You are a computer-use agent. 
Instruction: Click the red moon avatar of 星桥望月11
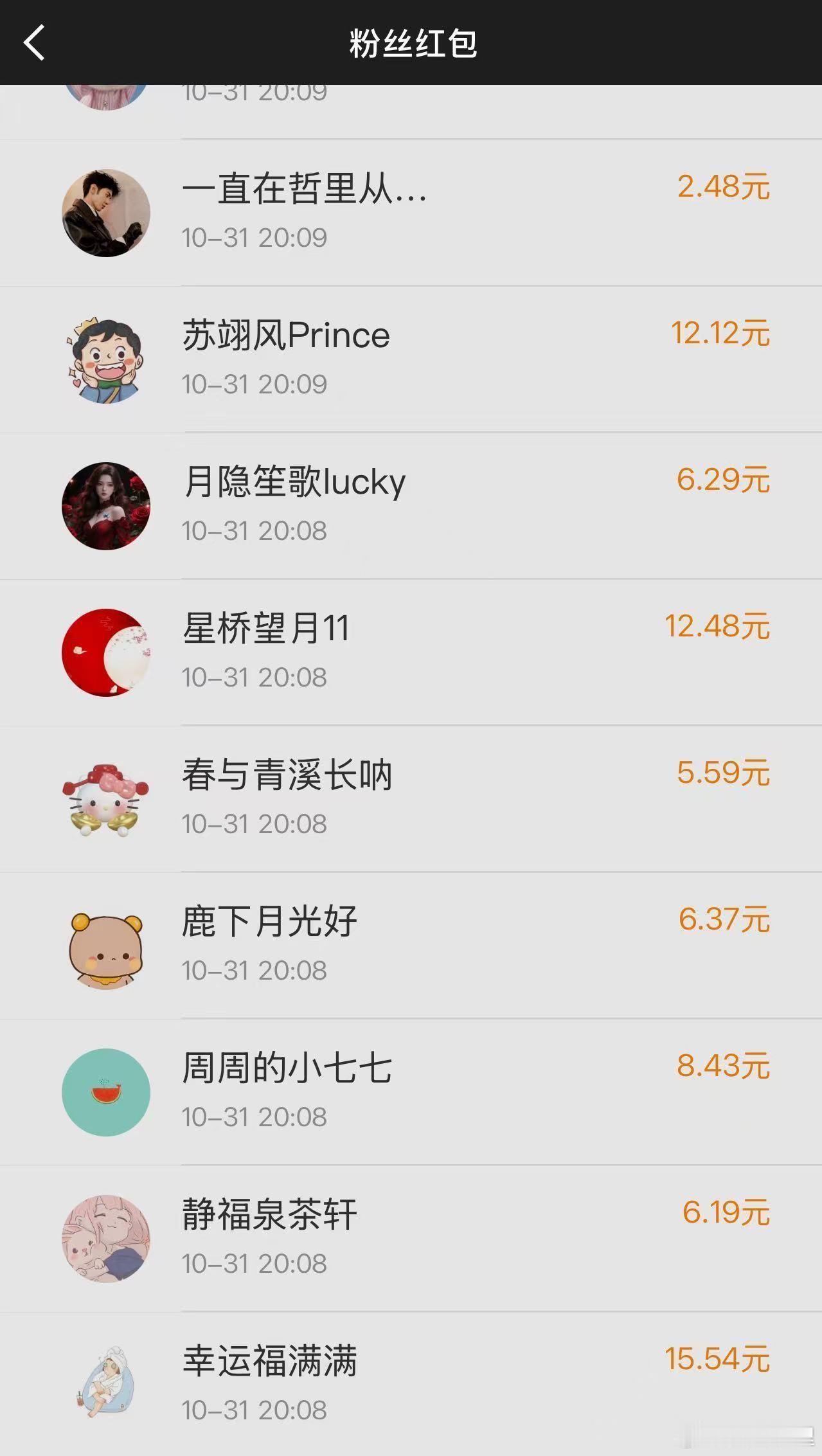tap(106, 651)
